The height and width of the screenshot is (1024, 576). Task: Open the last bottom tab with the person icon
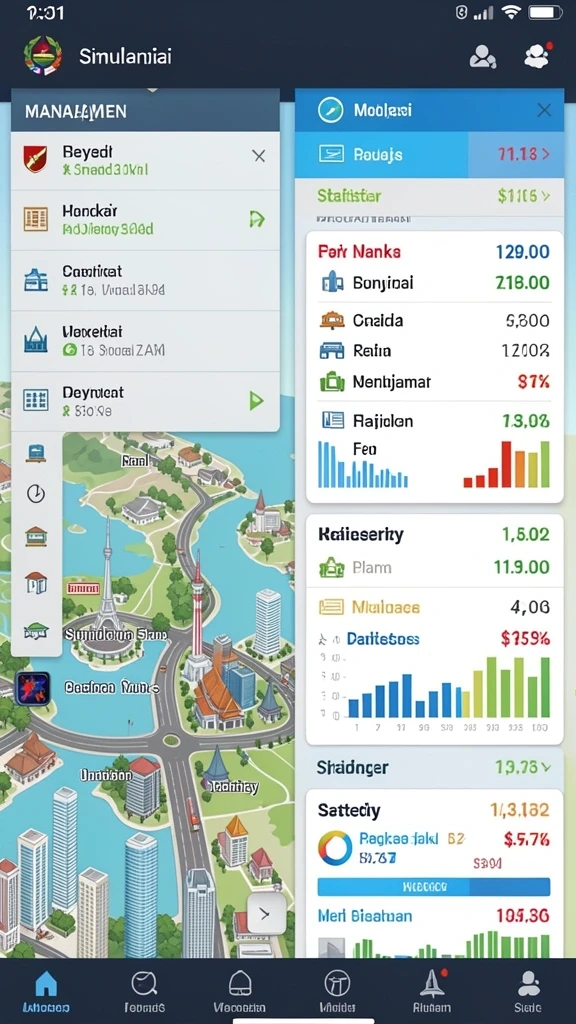click(x=528, y=989)
